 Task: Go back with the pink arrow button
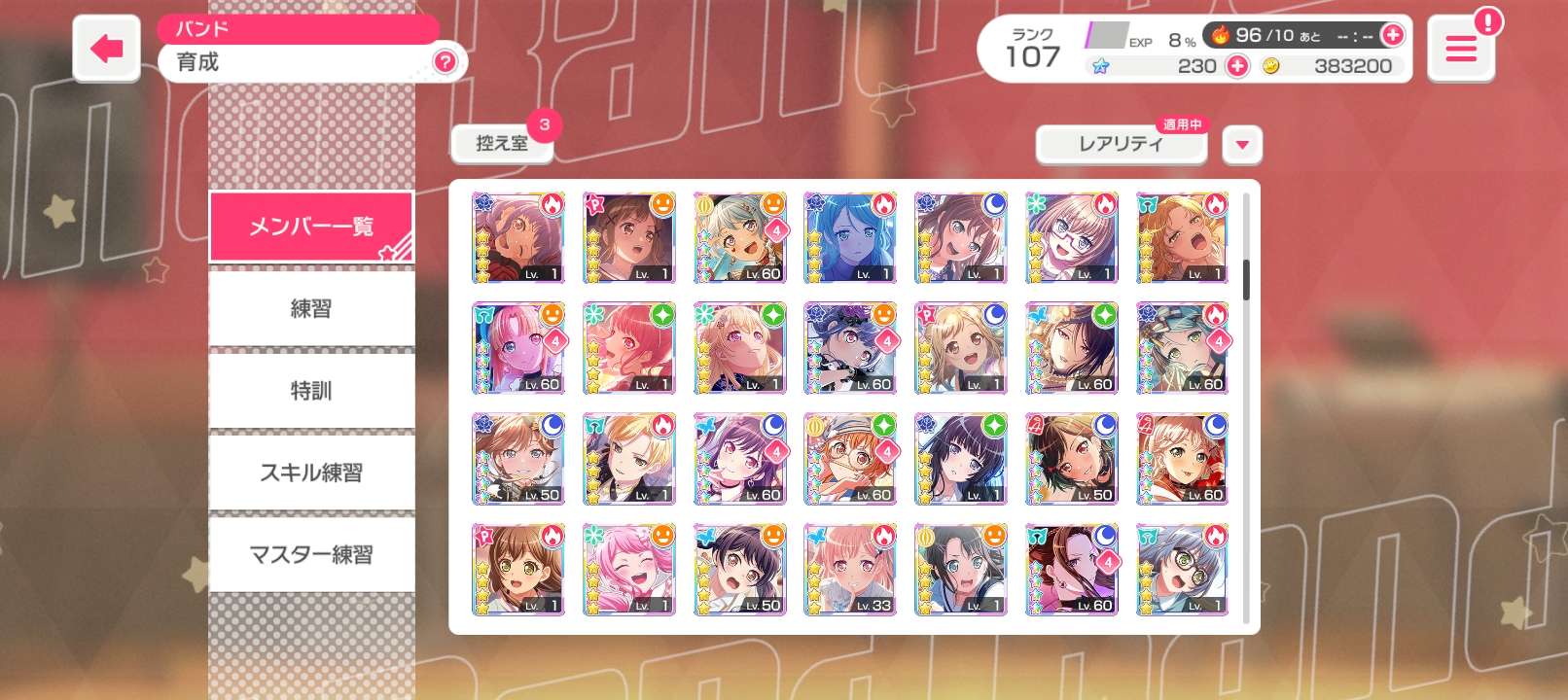pyautogui.click(x=106, y=49)
